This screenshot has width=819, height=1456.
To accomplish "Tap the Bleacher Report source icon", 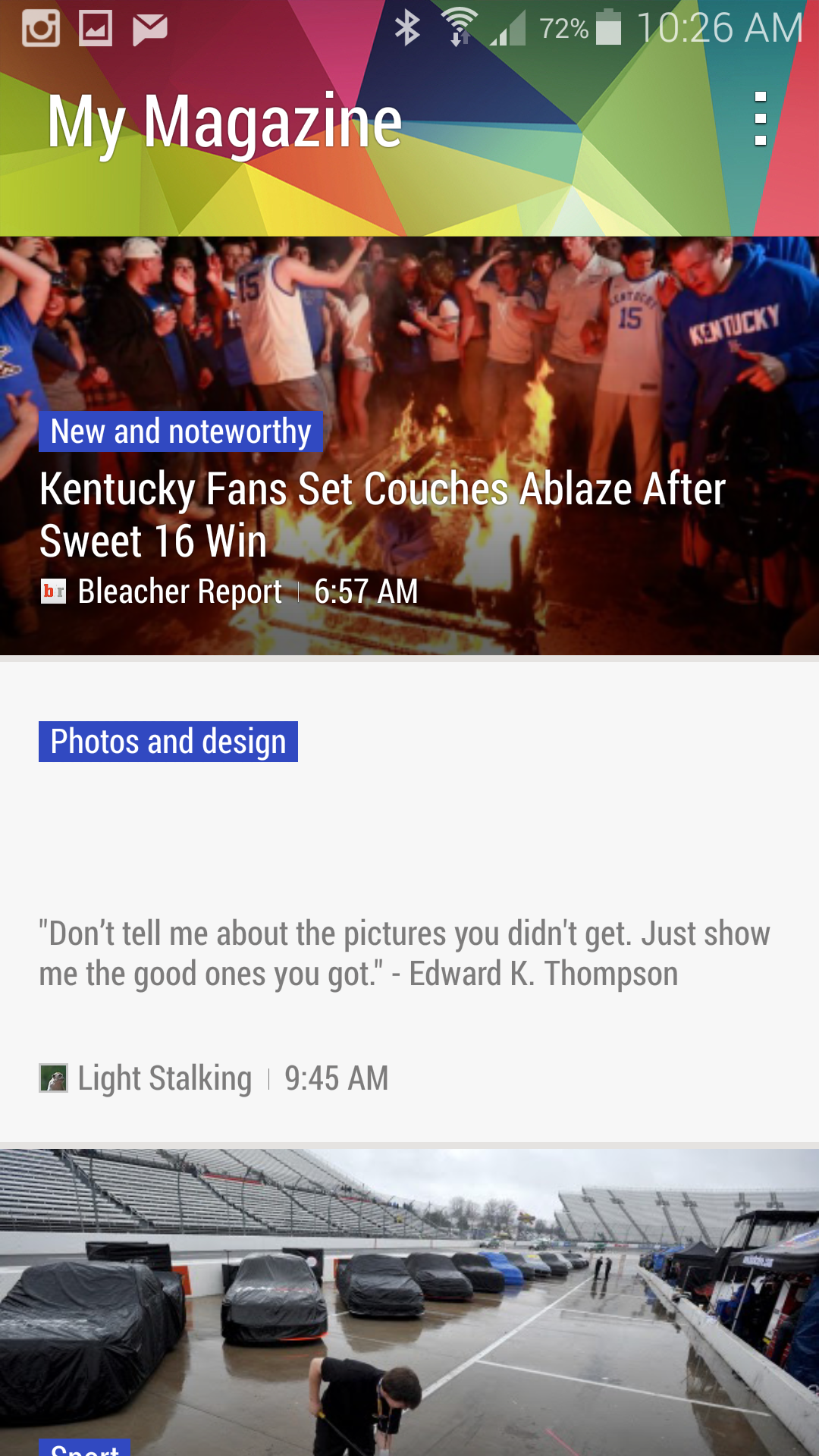I will [55, 591].
